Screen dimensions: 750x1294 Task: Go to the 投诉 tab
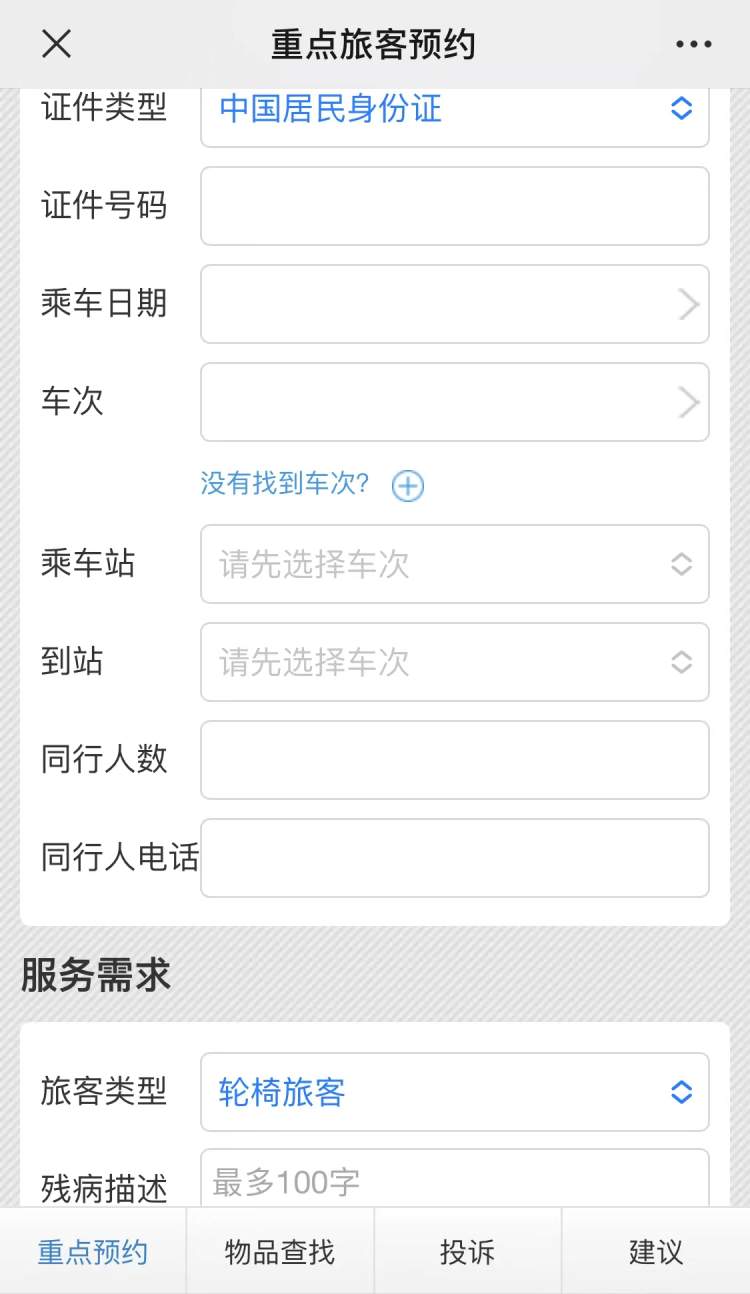coord(468,1251)
